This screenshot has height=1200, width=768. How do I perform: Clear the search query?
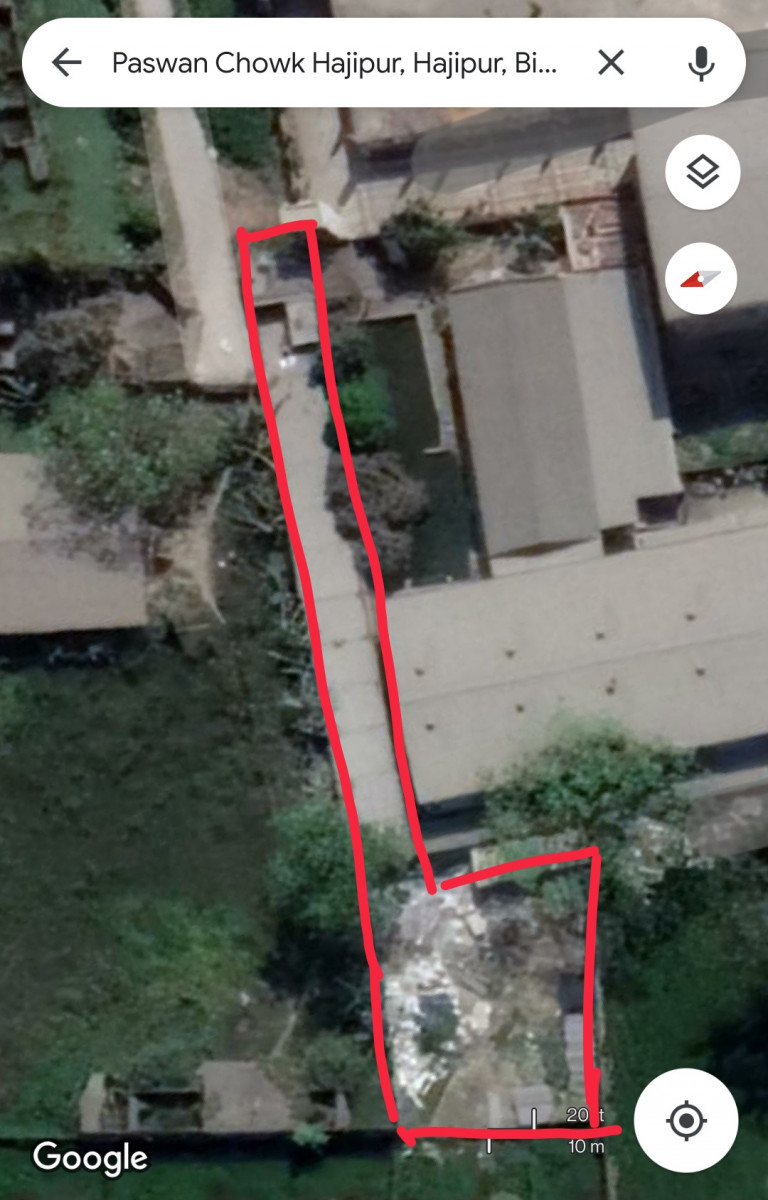tap(610, 63)
